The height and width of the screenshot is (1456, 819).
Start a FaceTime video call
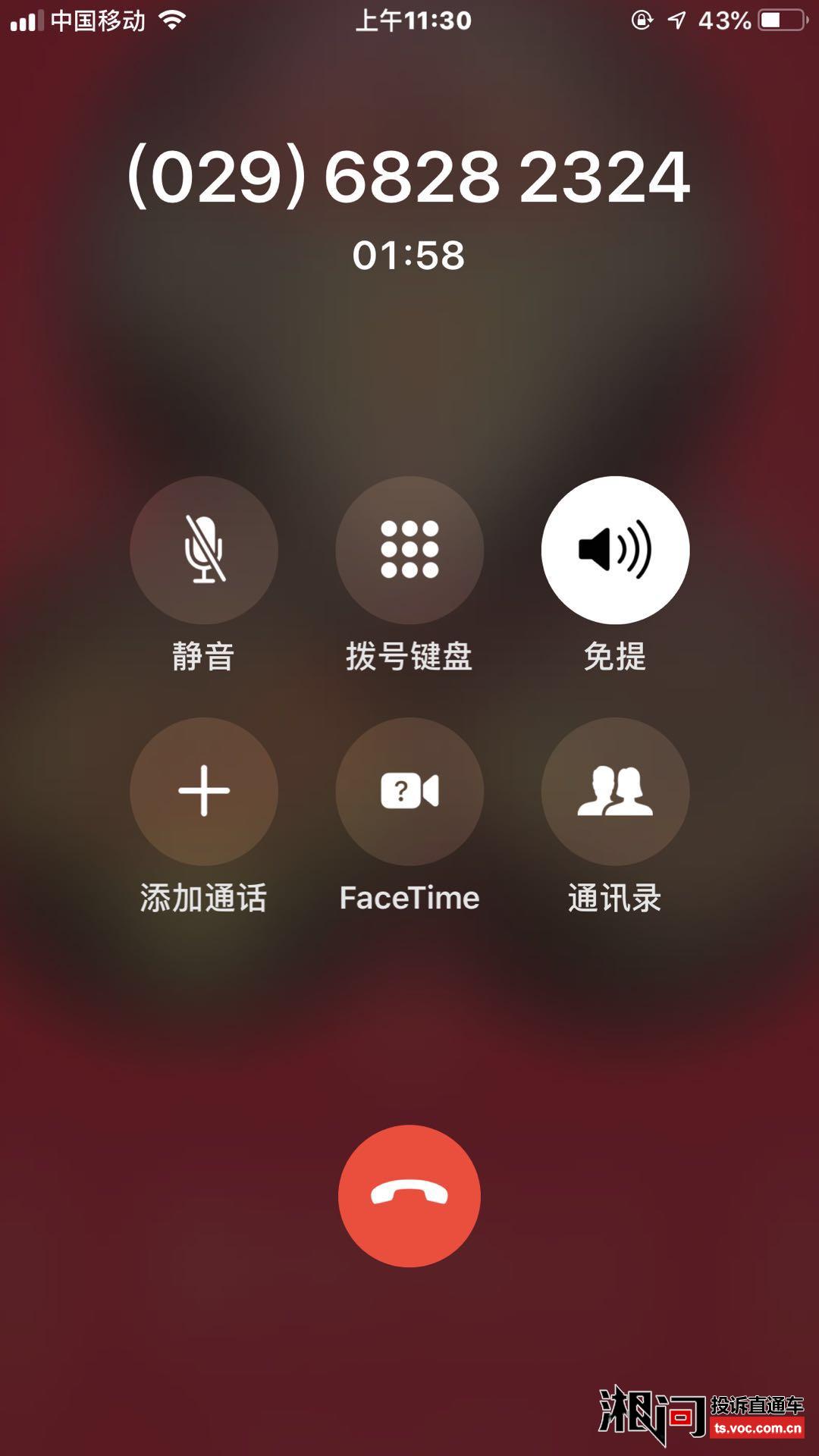(x=409, y=792)
